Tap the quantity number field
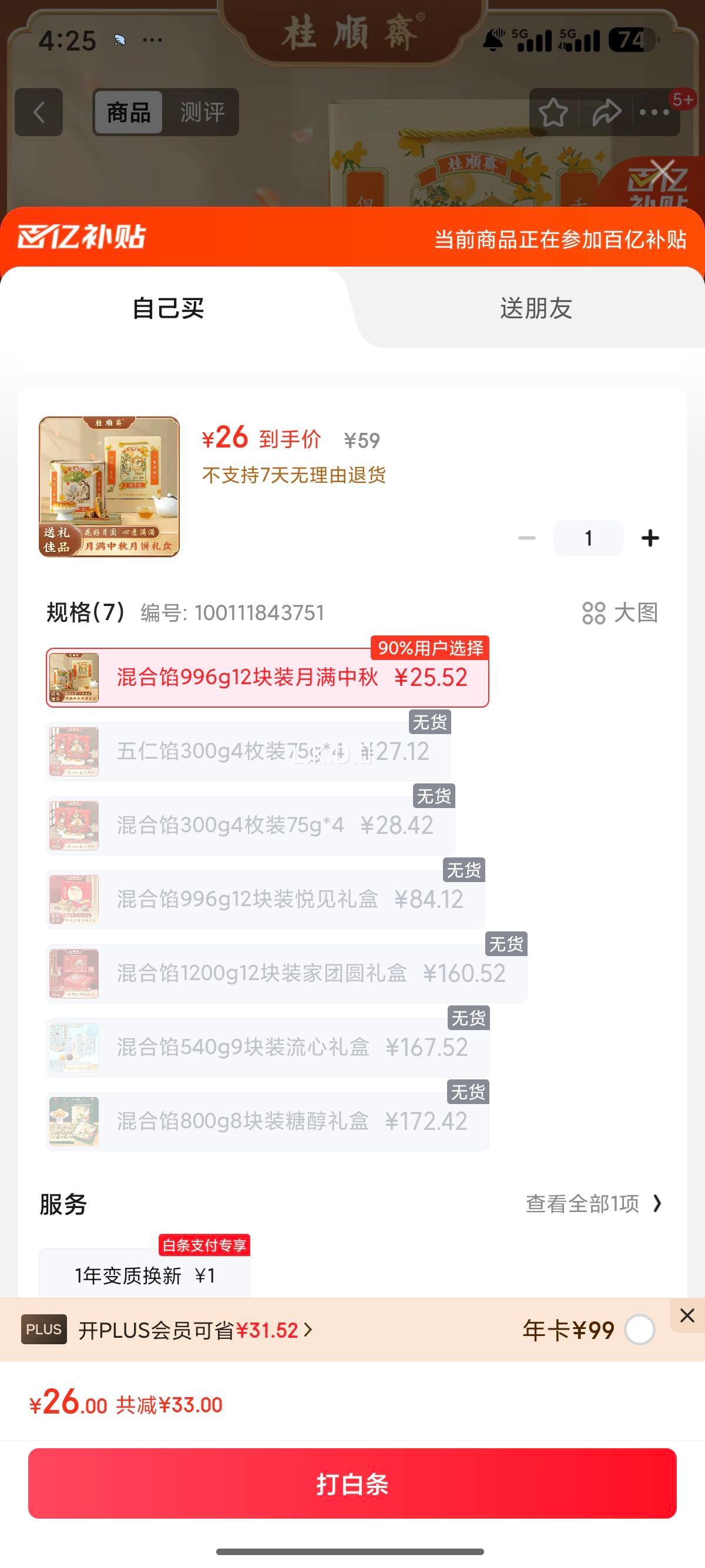The width and height of the screenshot is (705, 1568). (x=588, y=538)
